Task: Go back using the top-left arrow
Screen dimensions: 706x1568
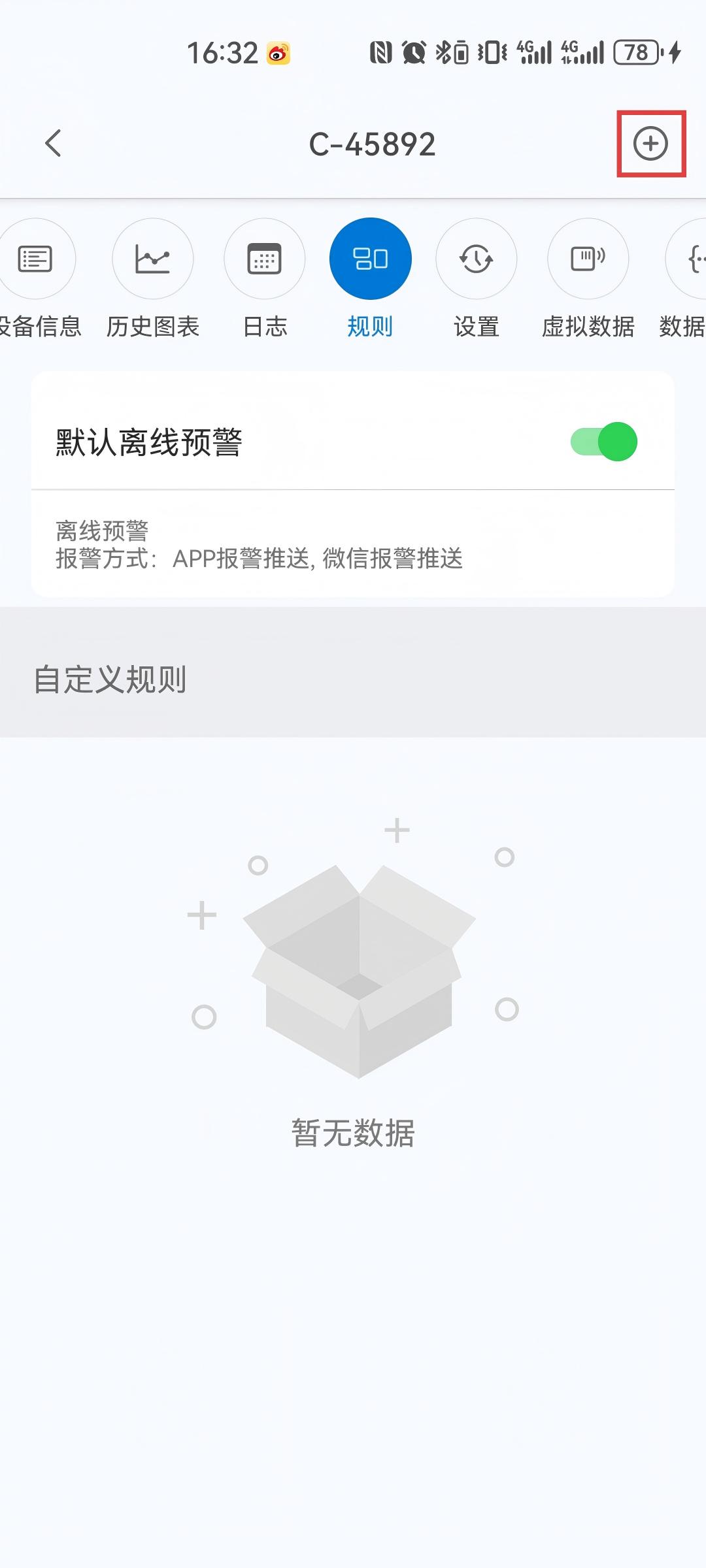Action: pos(54,143)
